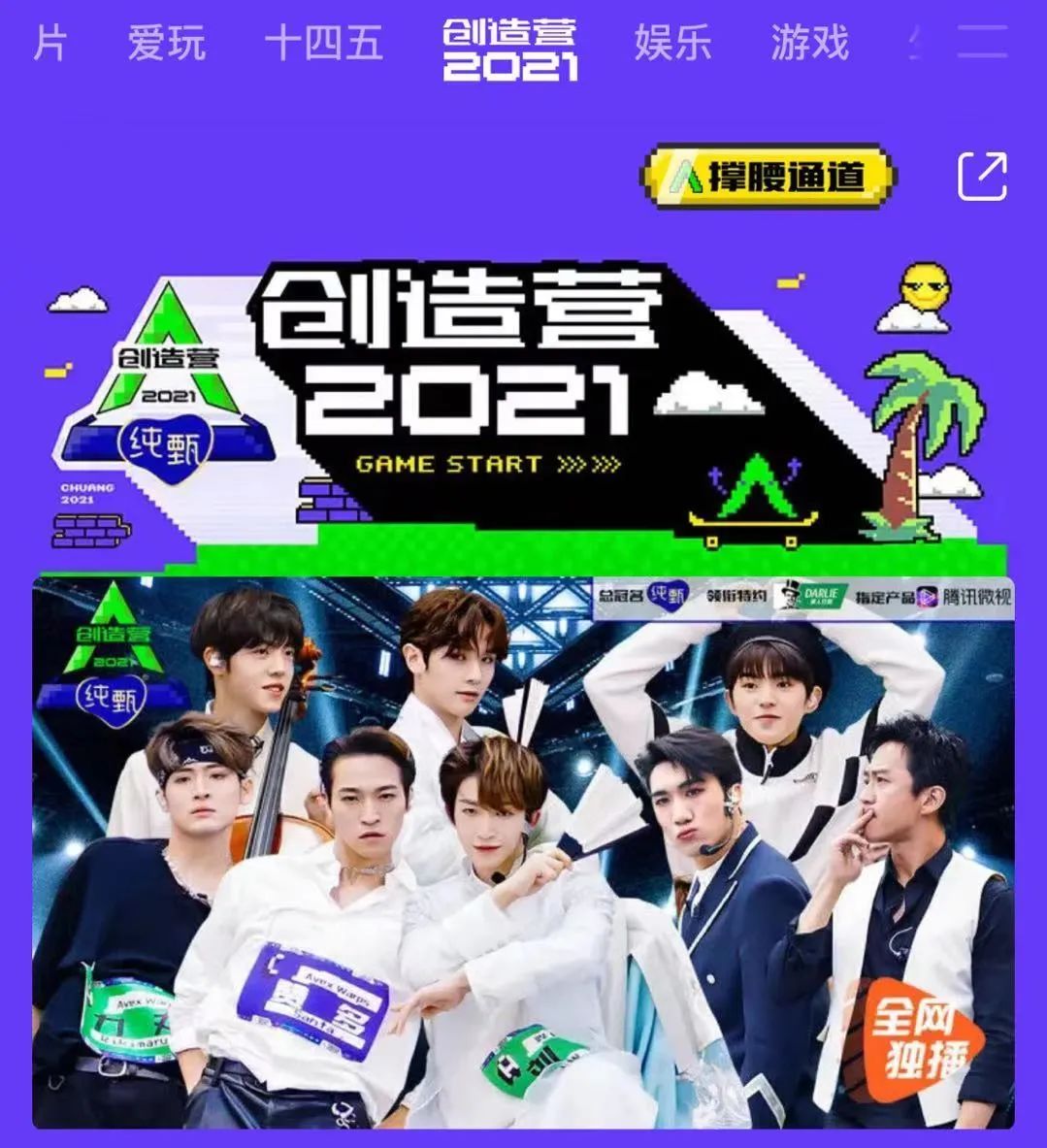Open the 十四五 tab
The width and height of the screenshot is (1047, 1148).
click(323, 44)
